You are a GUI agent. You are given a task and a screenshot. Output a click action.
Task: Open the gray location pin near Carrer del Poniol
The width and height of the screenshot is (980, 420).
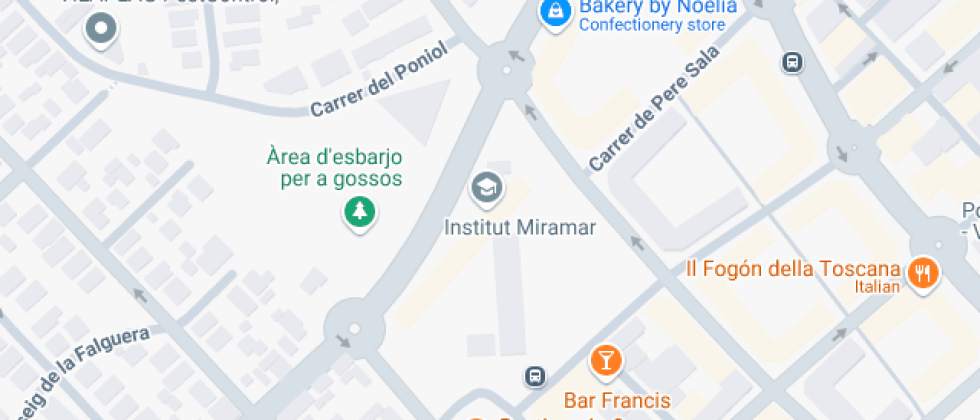click(x=101, y=30)
